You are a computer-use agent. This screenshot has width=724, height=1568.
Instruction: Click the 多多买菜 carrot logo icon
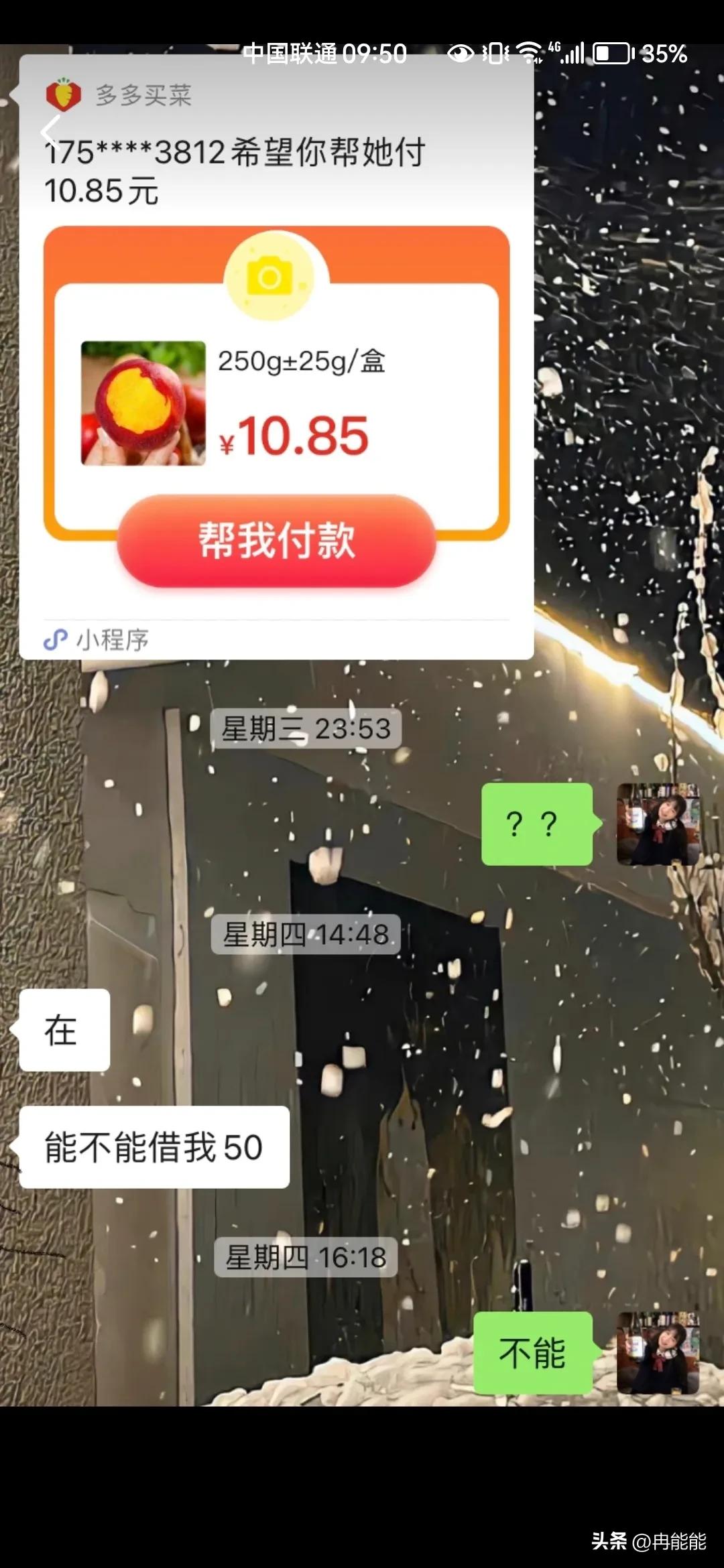coord(64,95)
